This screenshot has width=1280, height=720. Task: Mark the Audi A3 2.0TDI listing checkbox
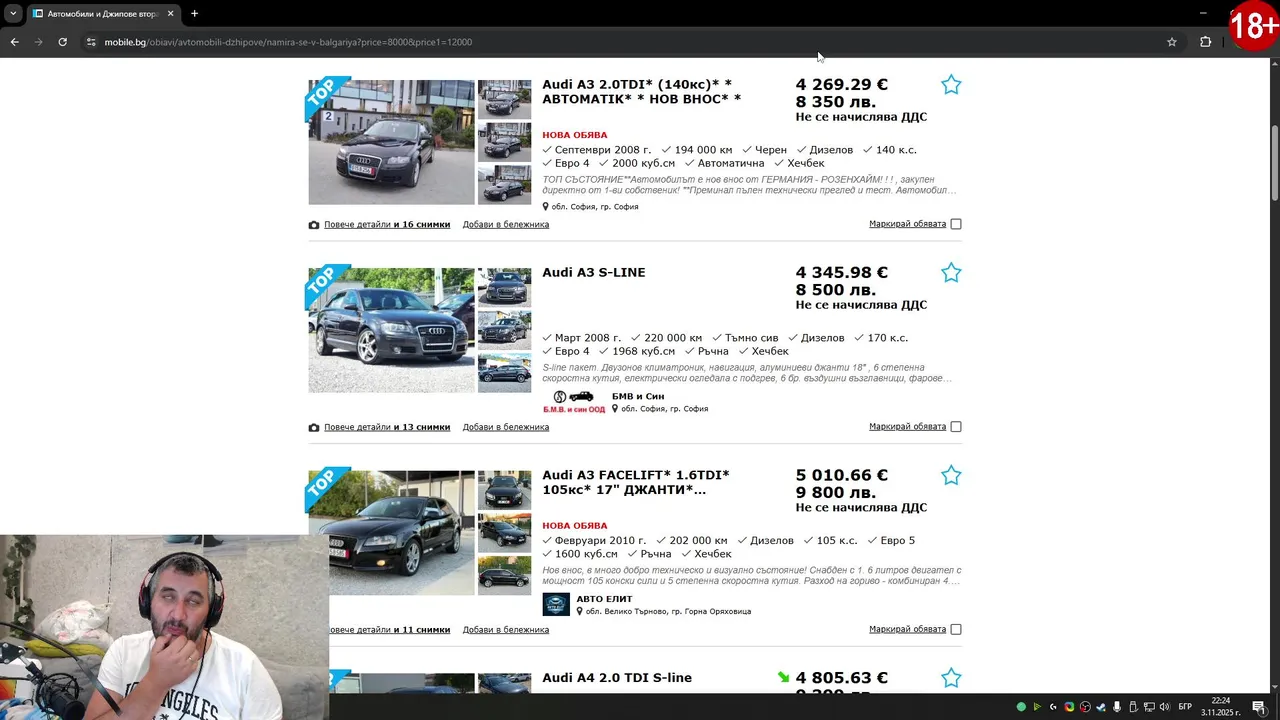coord(956,224)
